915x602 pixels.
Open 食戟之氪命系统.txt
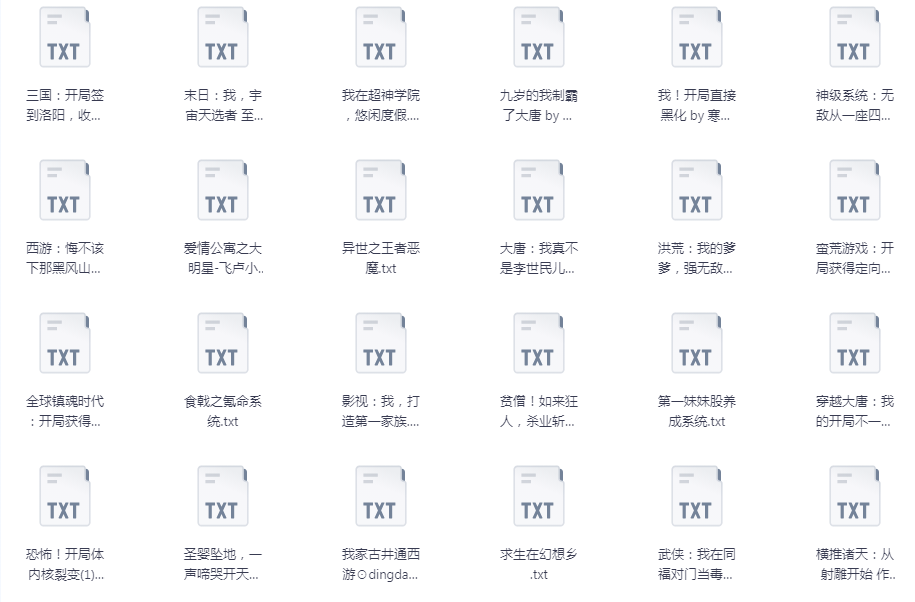[x=223, y=344]
